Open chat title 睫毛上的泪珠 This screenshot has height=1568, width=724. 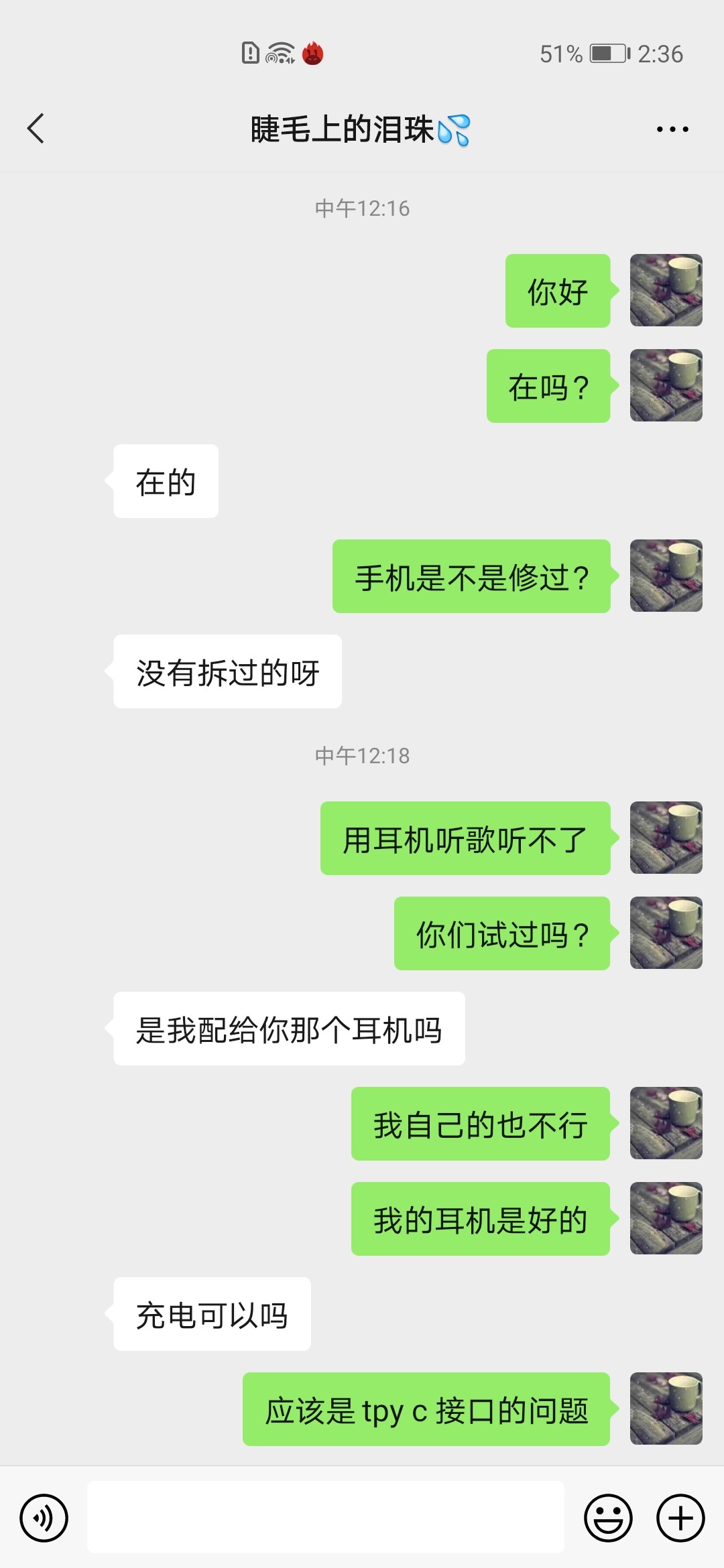[x=359, y=129]
